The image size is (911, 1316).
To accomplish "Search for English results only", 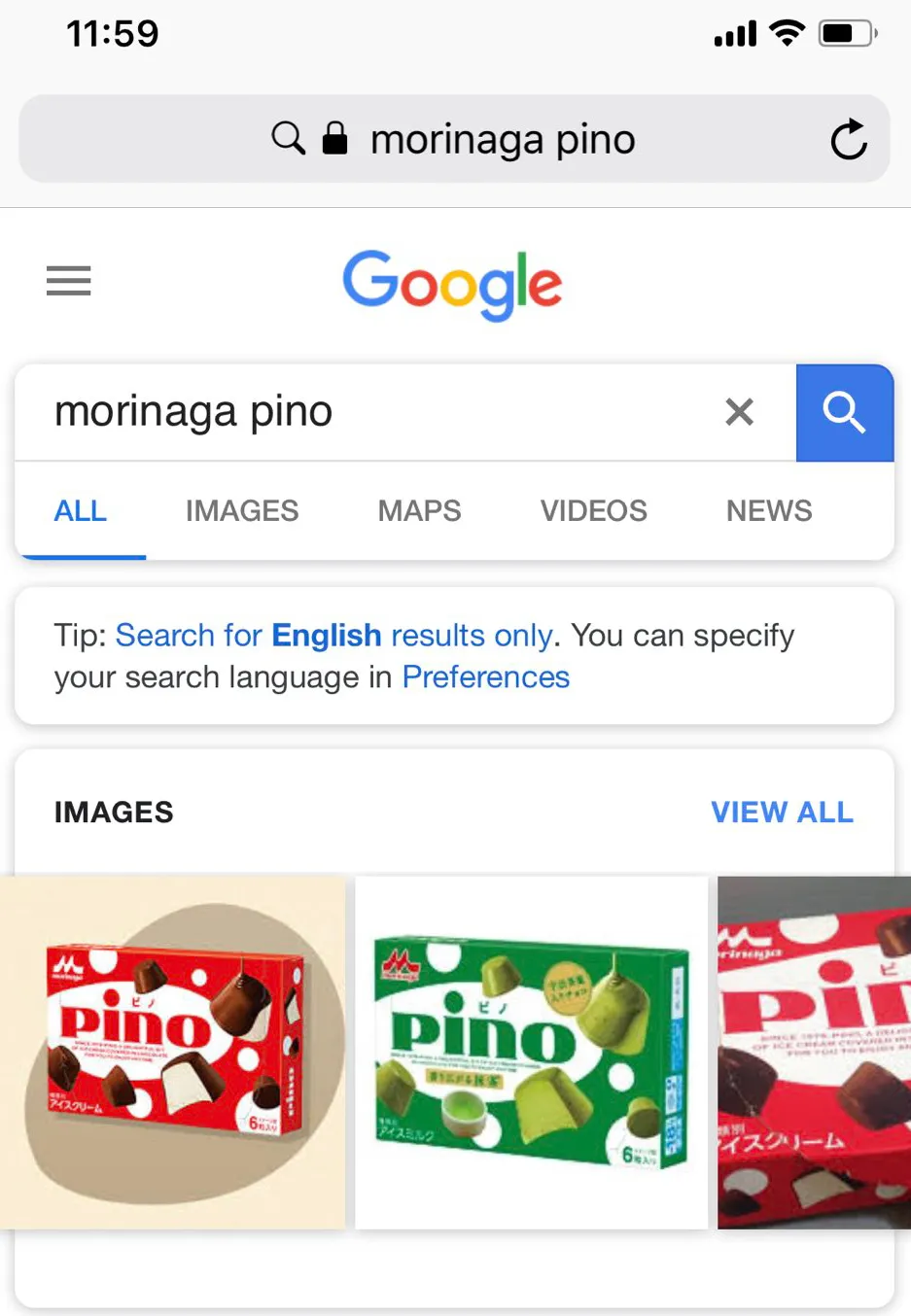I will coord(334,636).
